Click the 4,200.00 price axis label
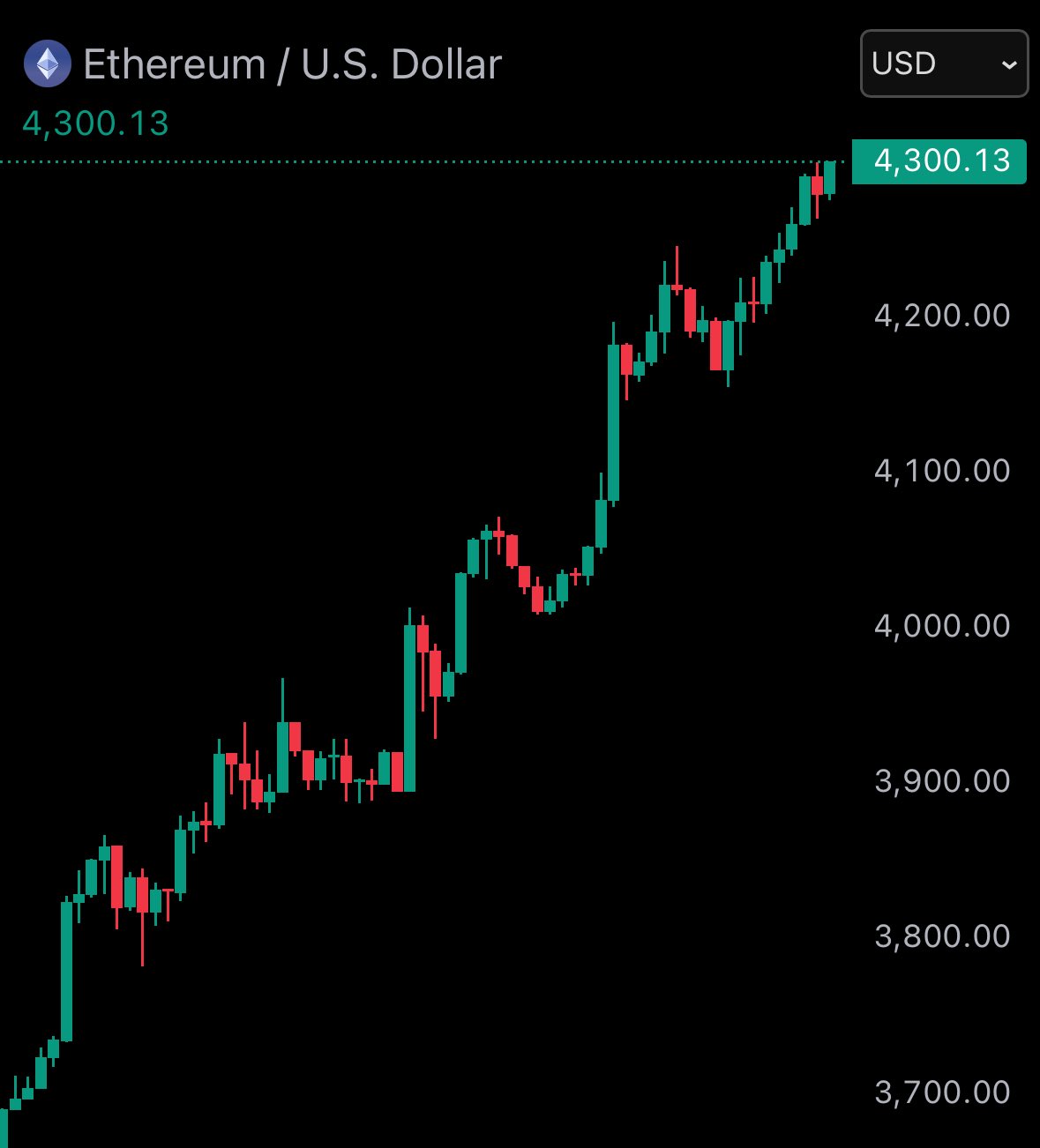This screenshot has height=1148, width=1040. coord(942,316)
